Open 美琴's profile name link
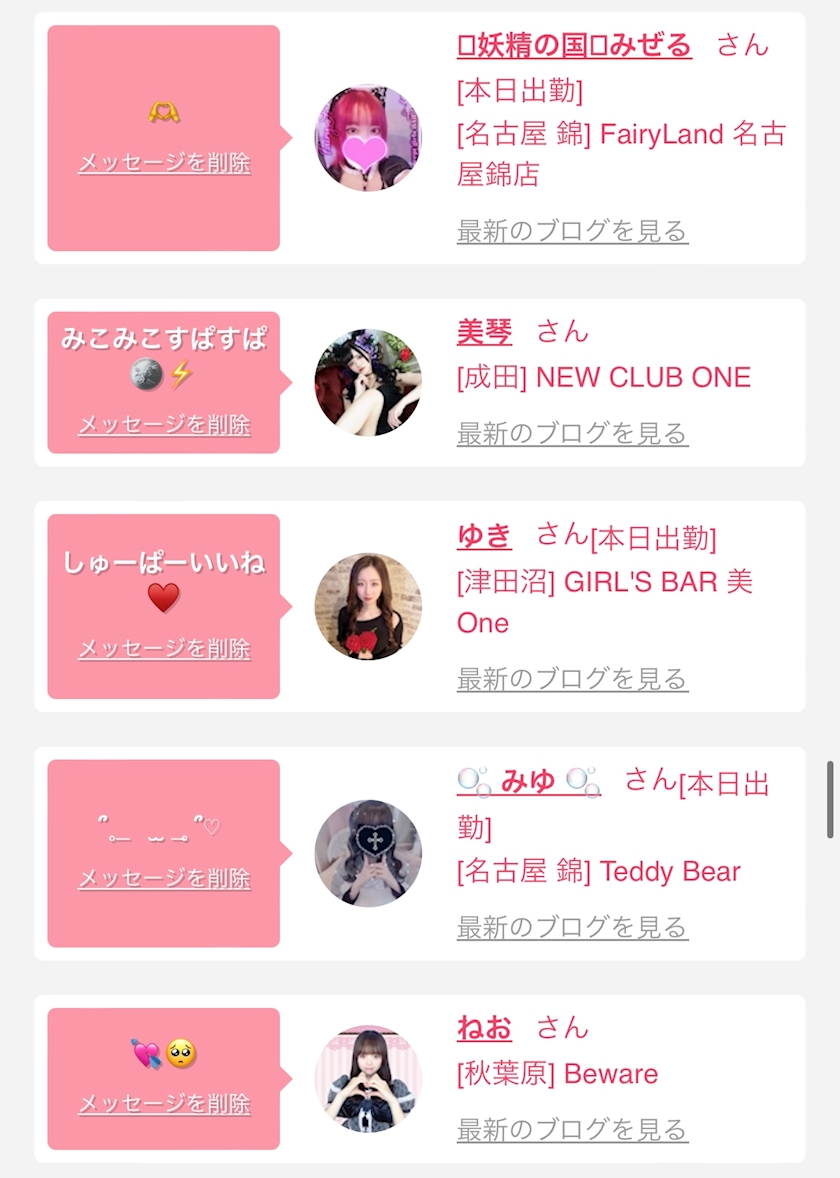This screenshot has height=1178, width=840. (x=484, y=332)
